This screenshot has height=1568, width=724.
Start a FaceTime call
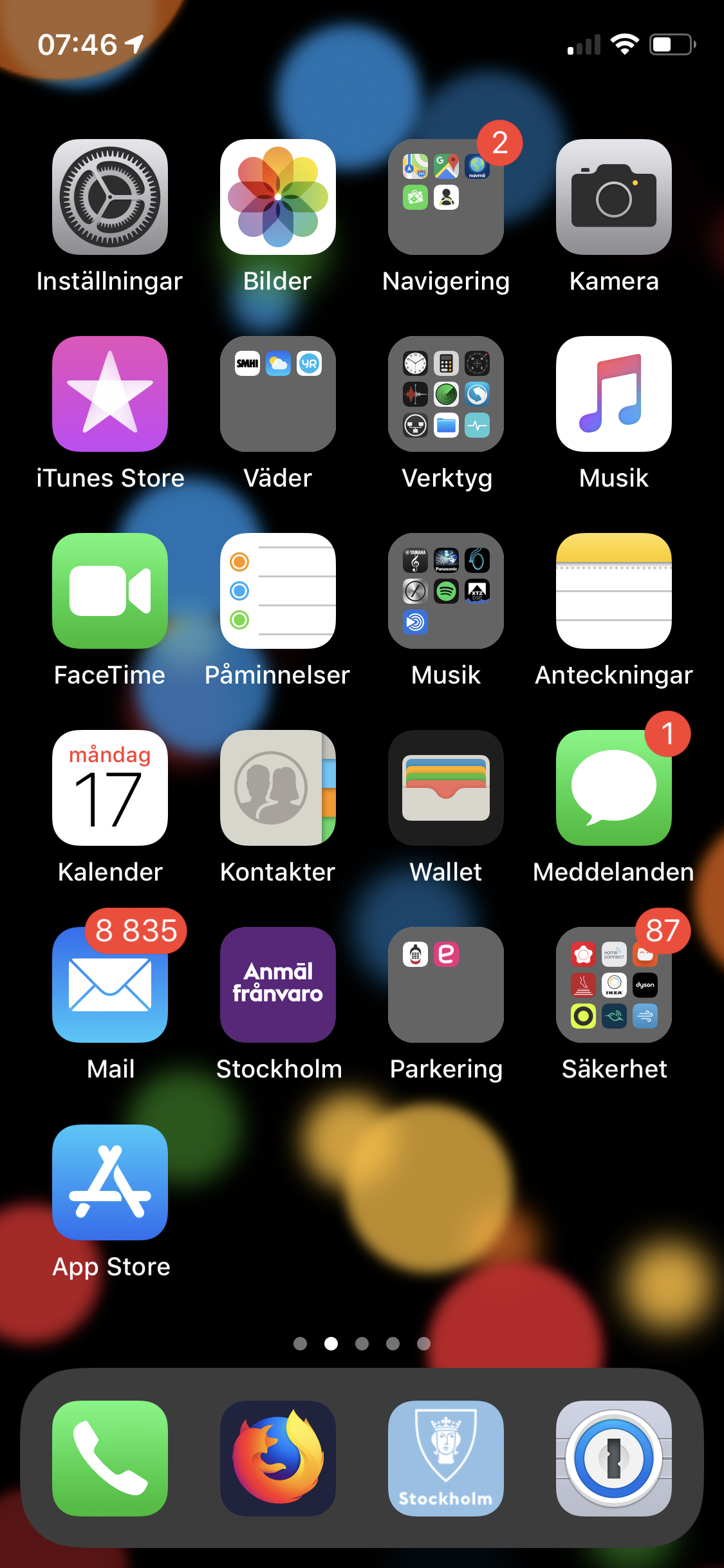point(109,592)
